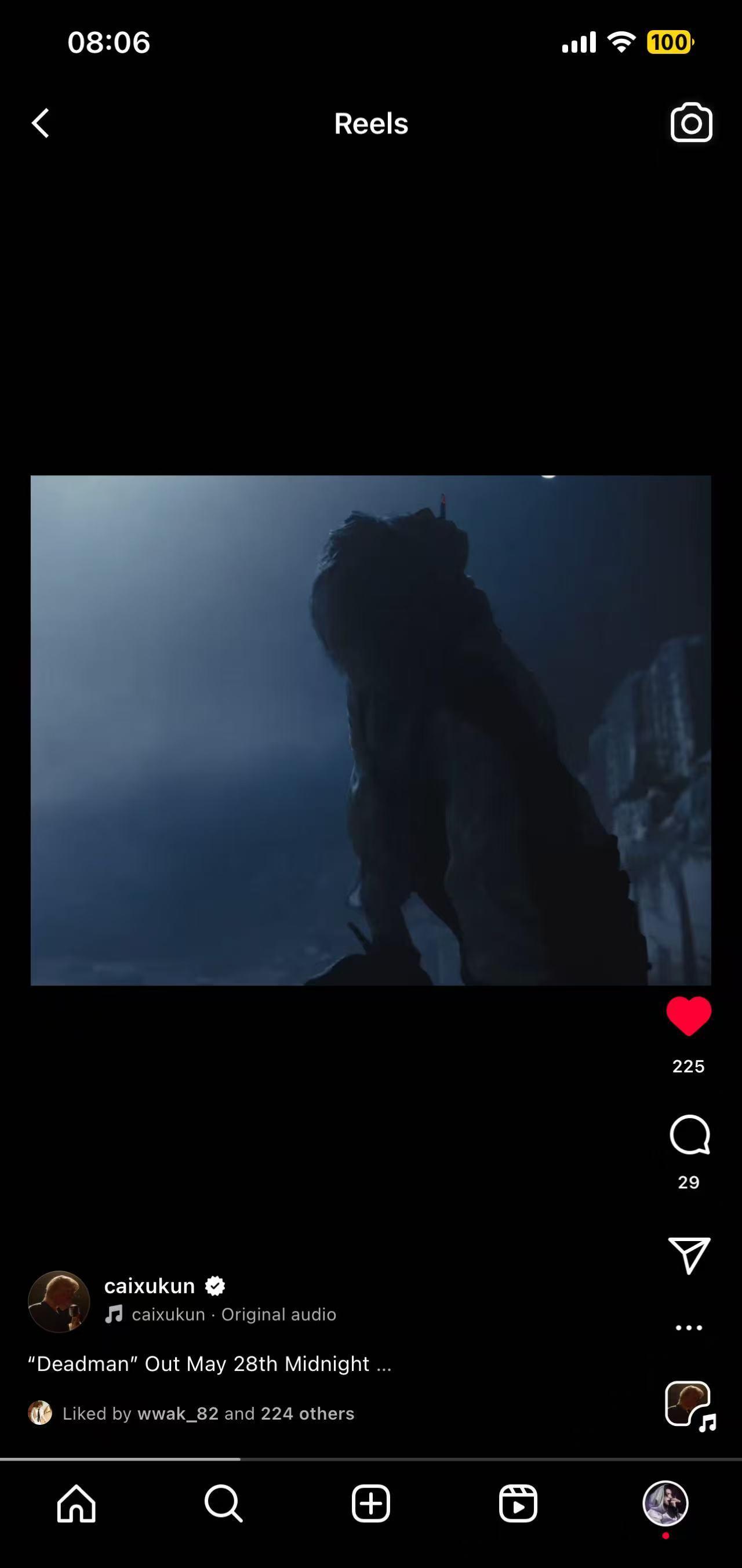Expand the "Deadman" caption text
This screenshot has height=1568, width=742.
tap(209, 1363)
